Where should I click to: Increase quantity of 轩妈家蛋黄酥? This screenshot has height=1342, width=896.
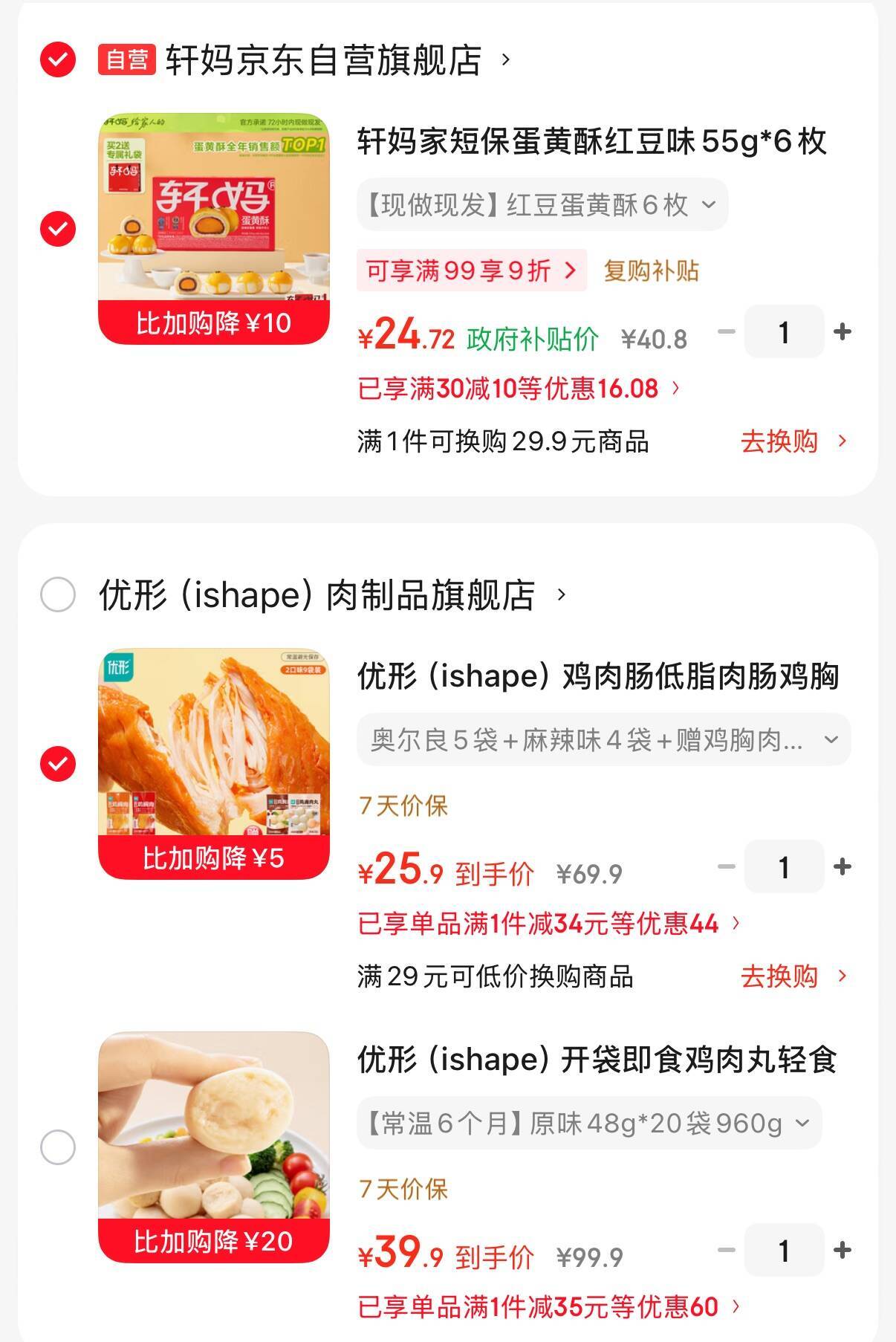click(x=842, y=332)
